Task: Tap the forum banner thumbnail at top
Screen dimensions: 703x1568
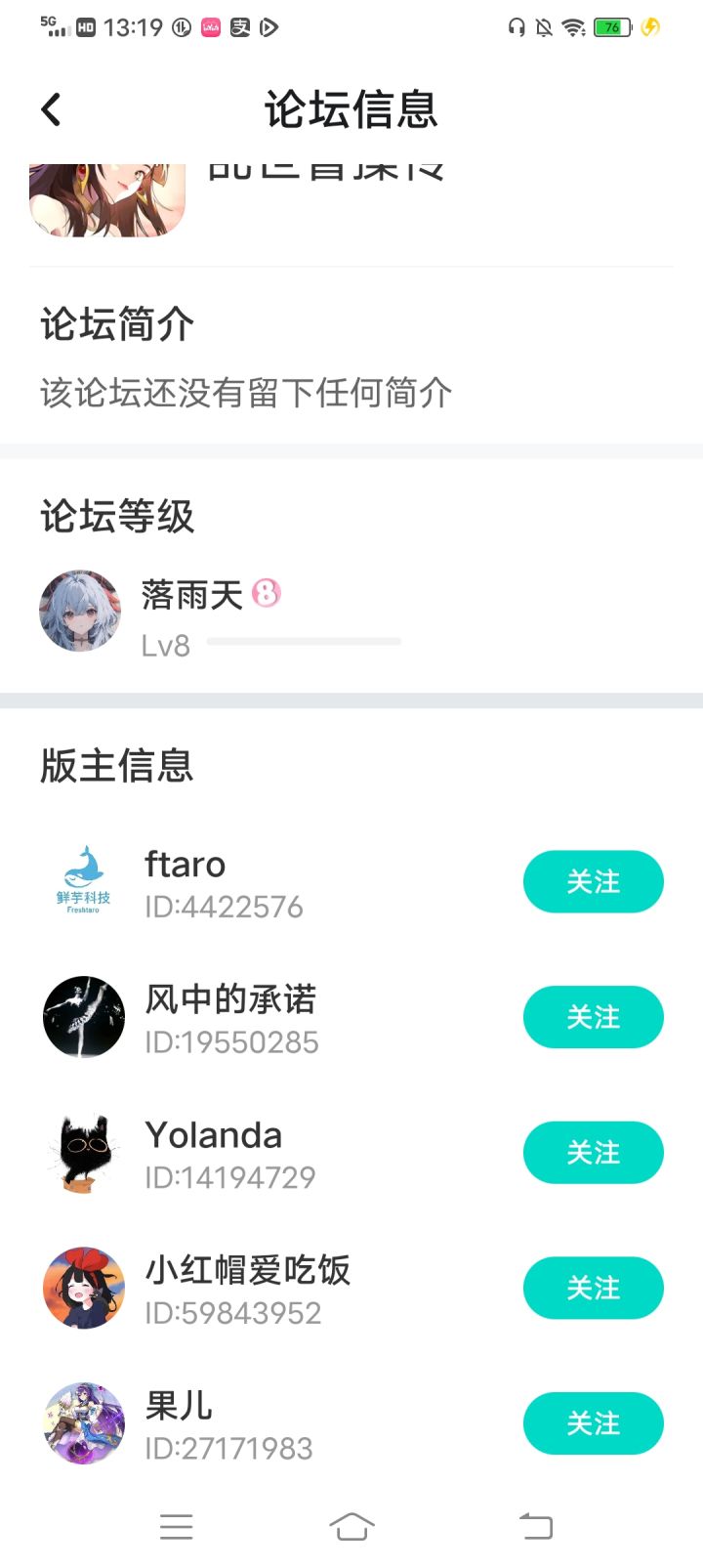Action: [107, 200]
